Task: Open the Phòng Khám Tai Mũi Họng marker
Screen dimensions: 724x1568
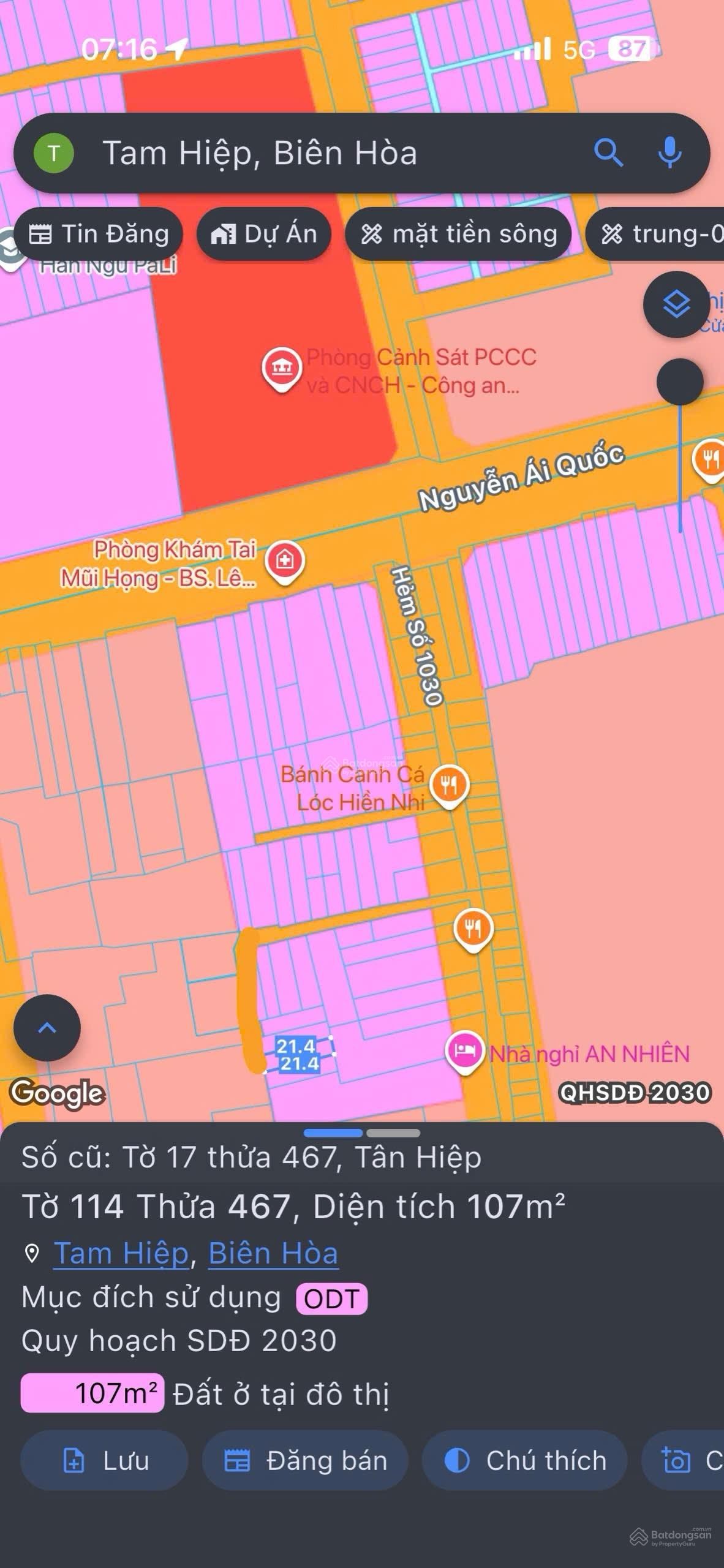Action: pyautogui.click(x=285, y=560)
